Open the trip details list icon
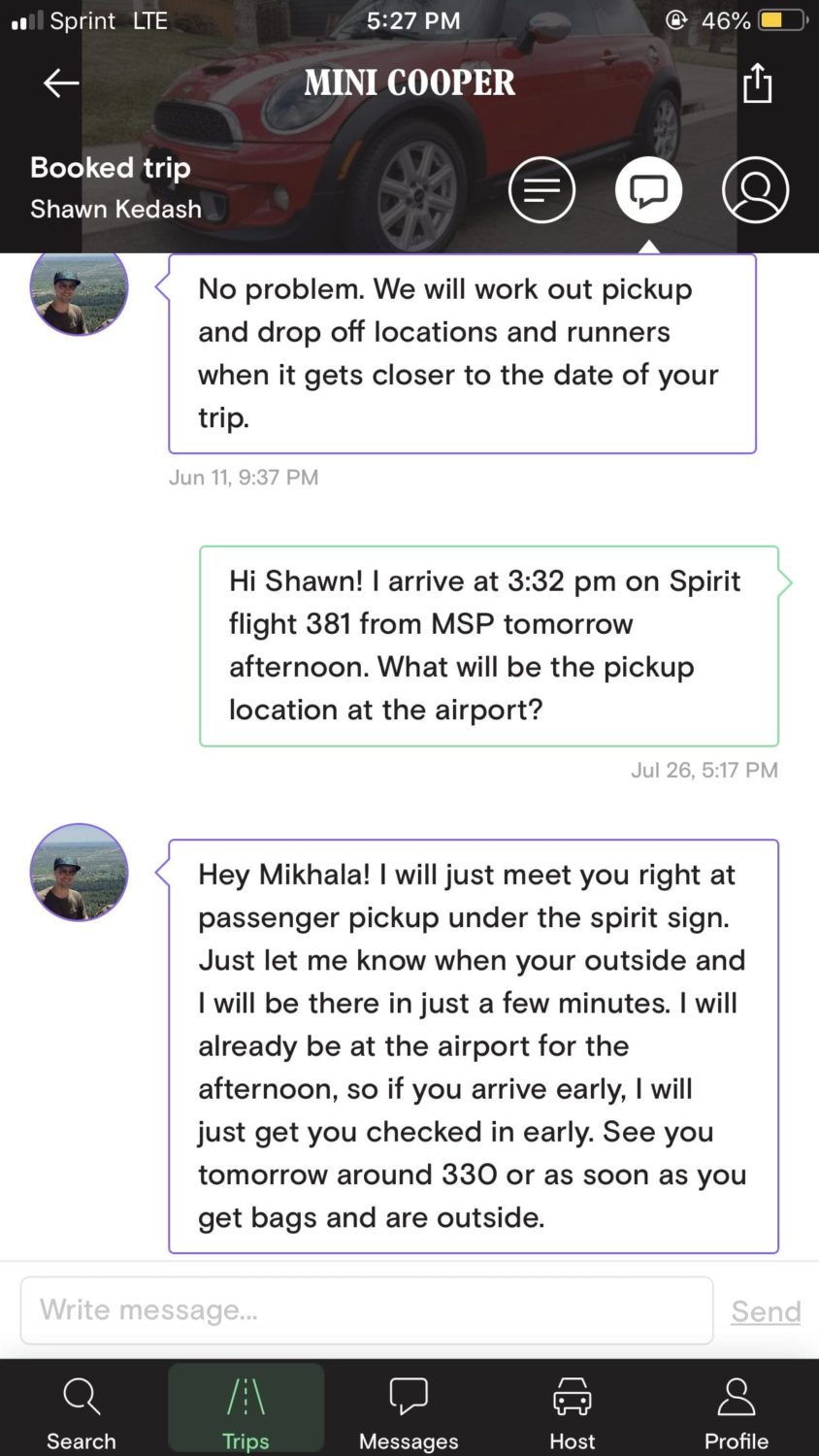The image size is (819, 1456). coord(541,190)
